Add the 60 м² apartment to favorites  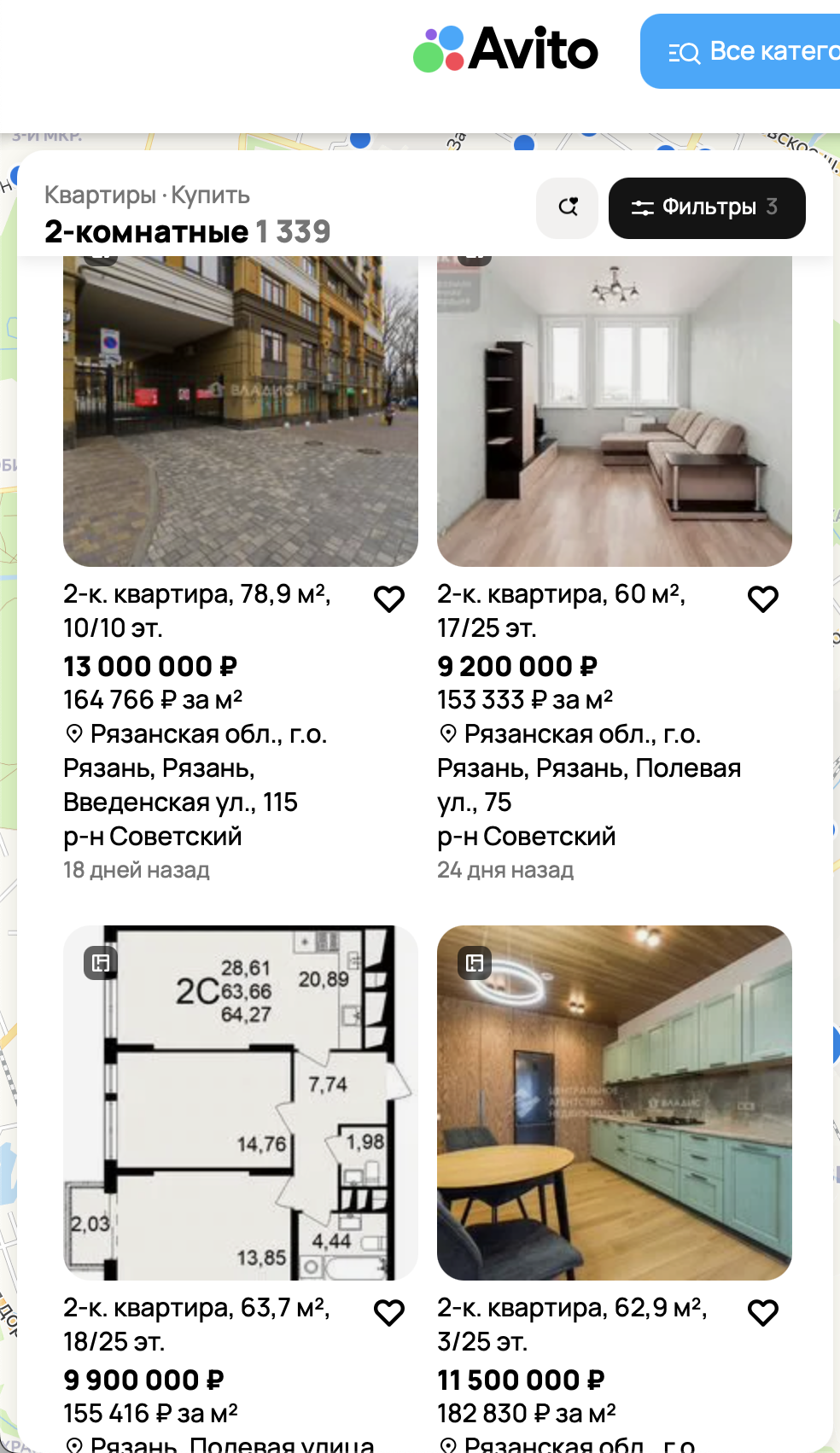click(x=762, y=599)
